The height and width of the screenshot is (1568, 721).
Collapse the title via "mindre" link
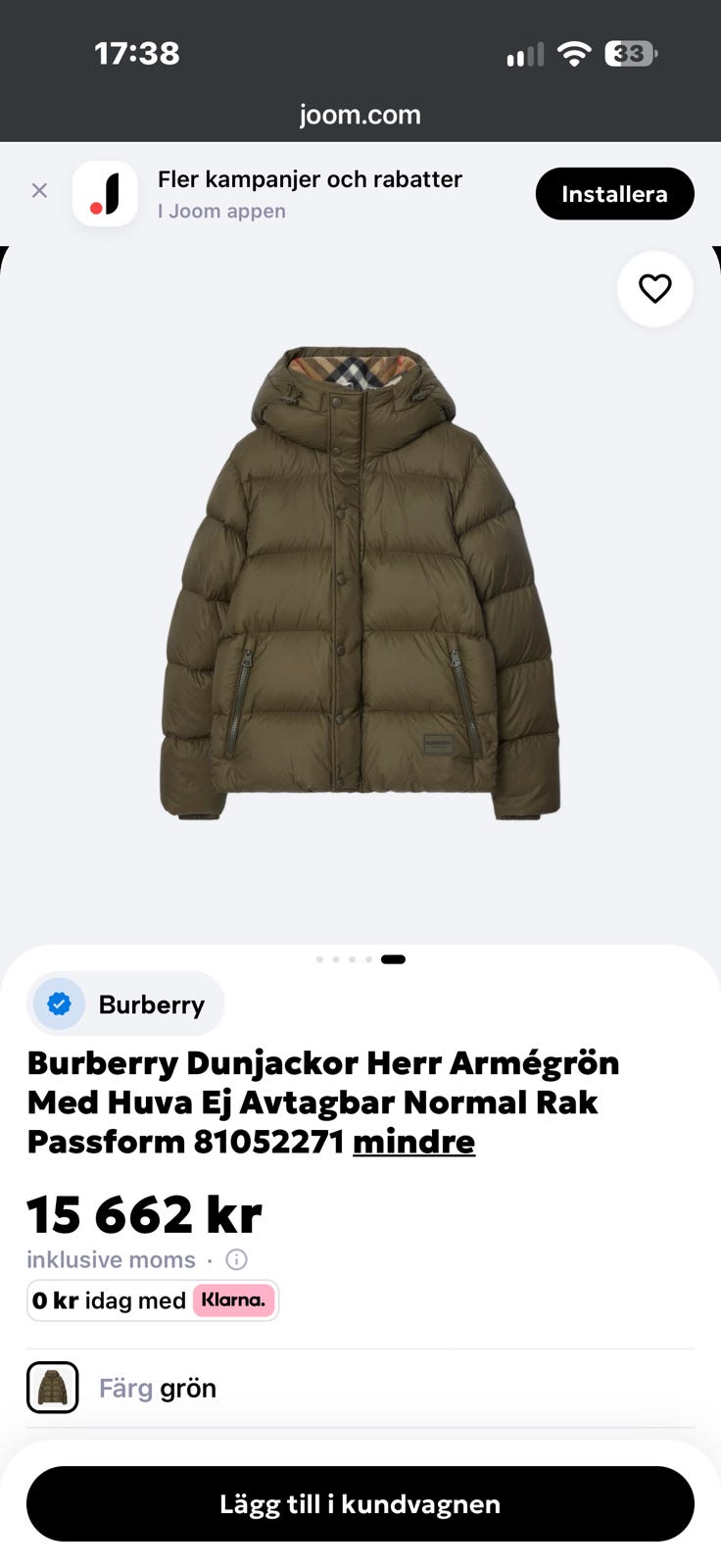click(413, 1142)
